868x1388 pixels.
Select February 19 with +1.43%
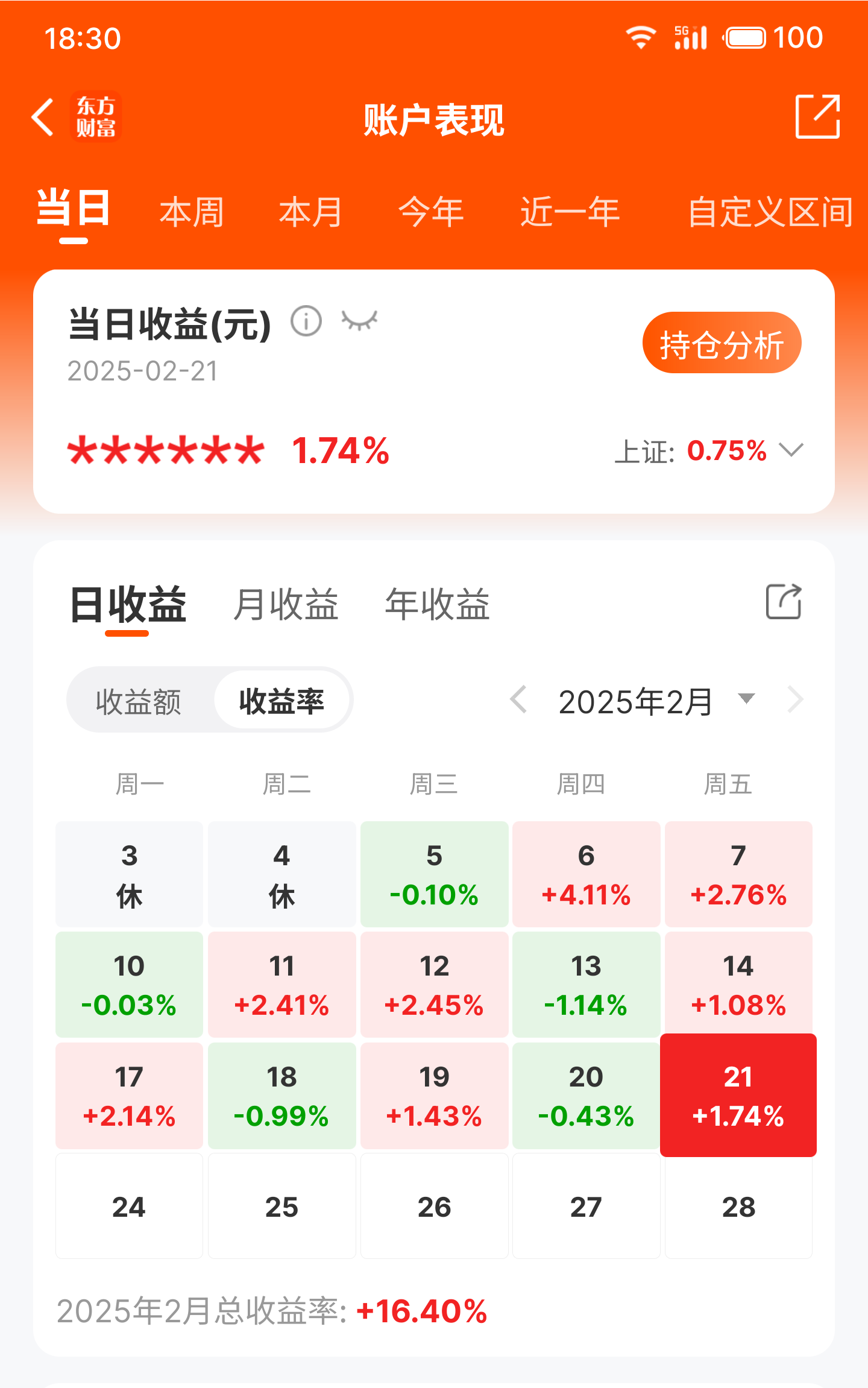click(434, 1096)
